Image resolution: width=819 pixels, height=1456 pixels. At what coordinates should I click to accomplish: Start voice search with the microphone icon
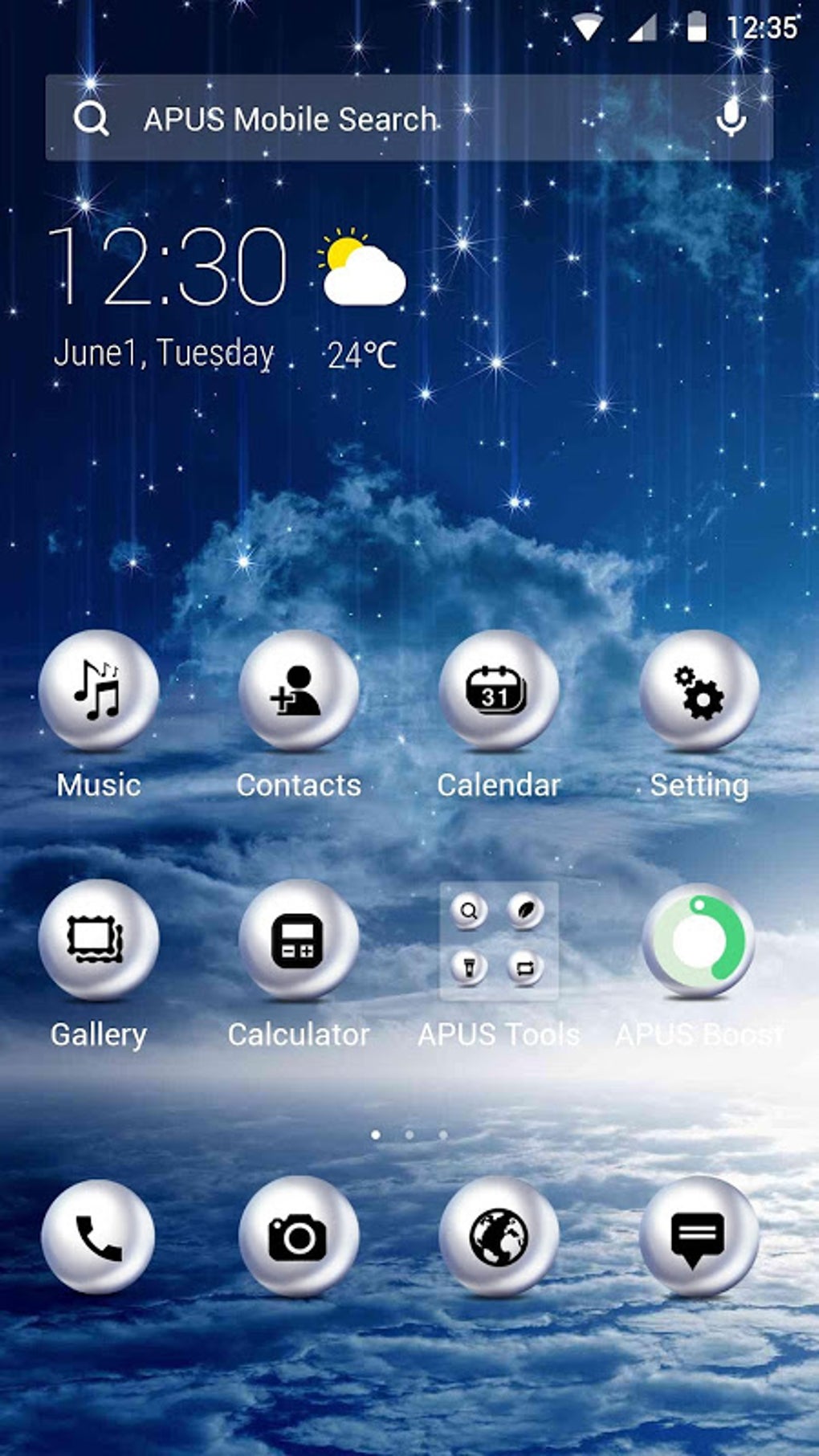click(731, 119)
